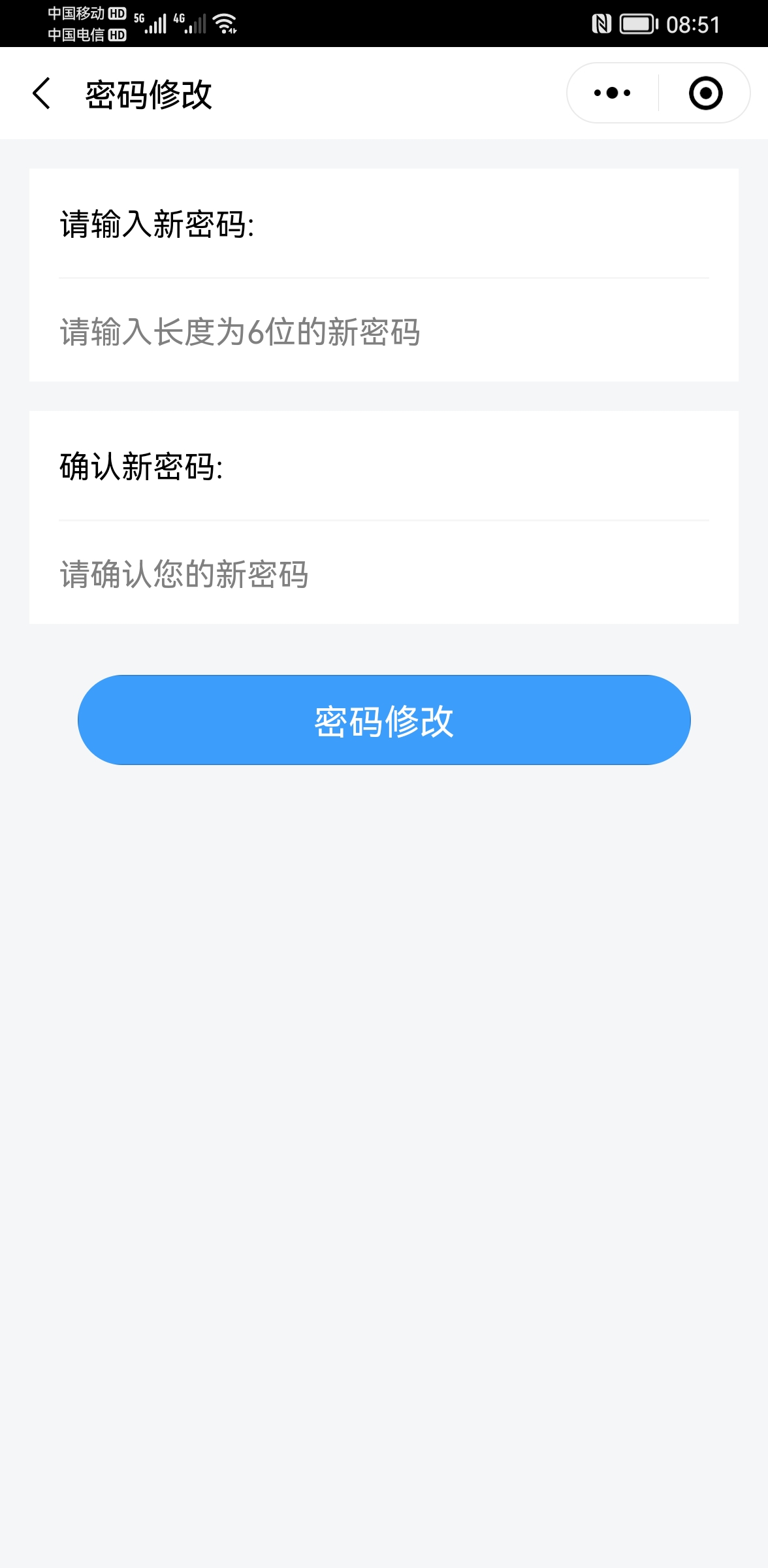
Task: Tap the confirm new password field
Action: (x=384, y=574)
